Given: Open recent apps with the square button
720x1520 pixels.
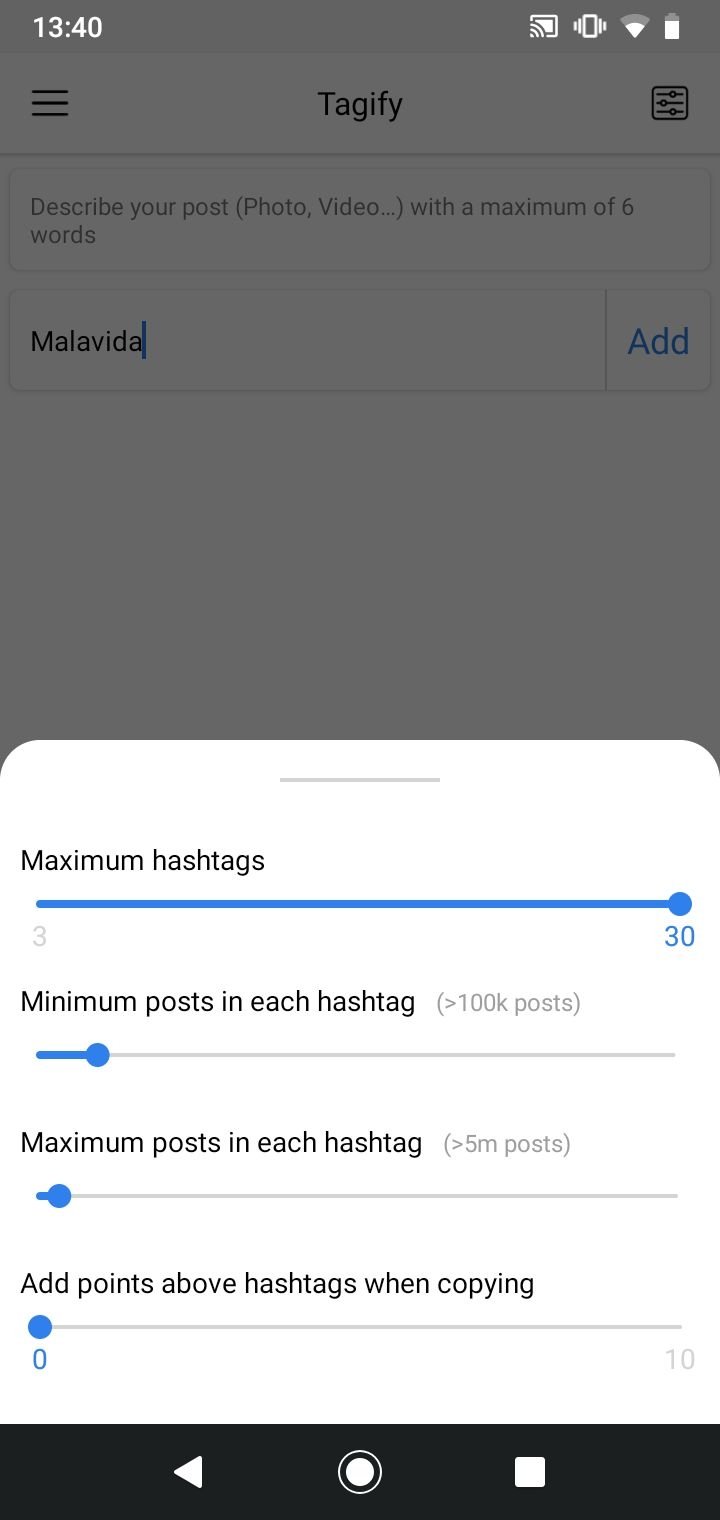Looking at the screenshot, I should tap(529, 1472).
